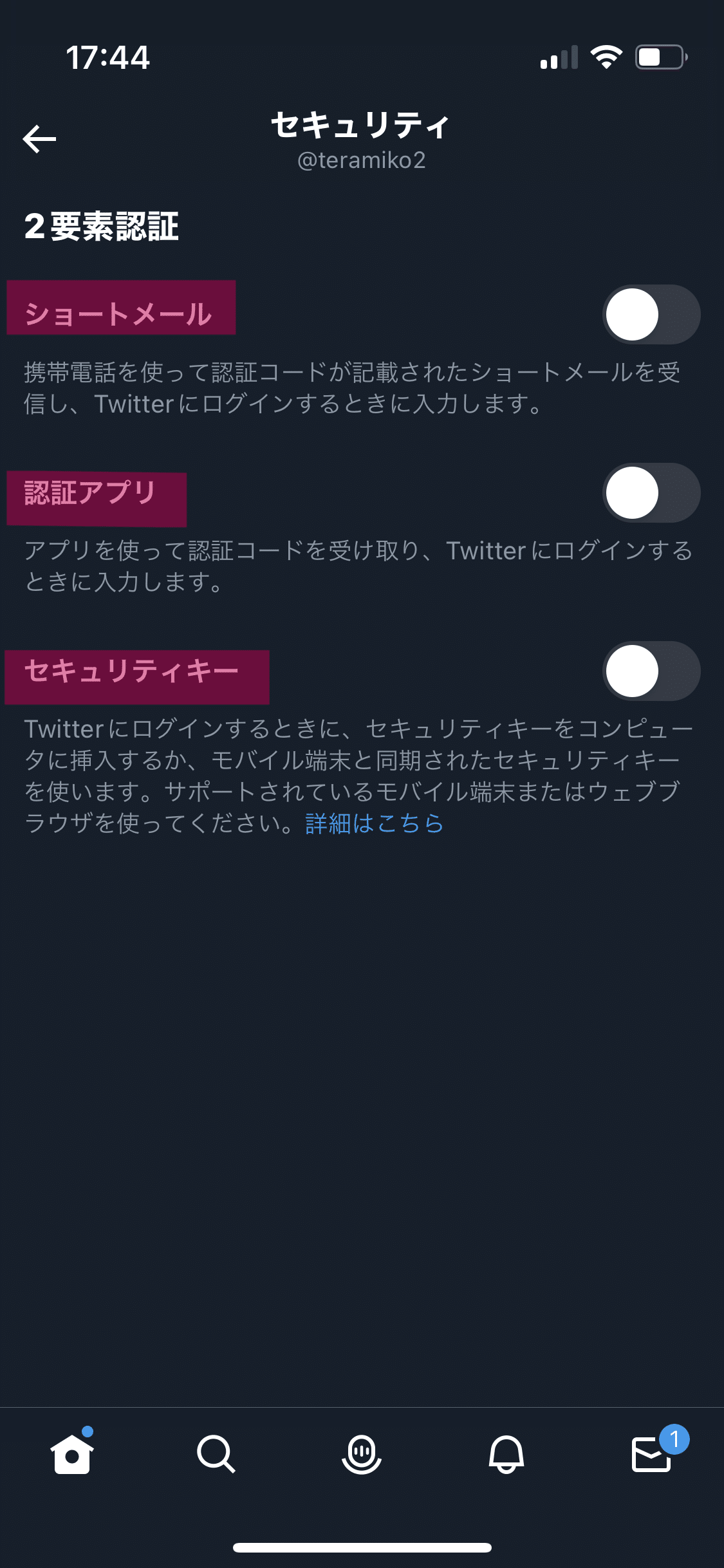Viewport: 724px width, 1568px height.
Task: Switch on the セキュリティキー toggle
Action: 651,671
